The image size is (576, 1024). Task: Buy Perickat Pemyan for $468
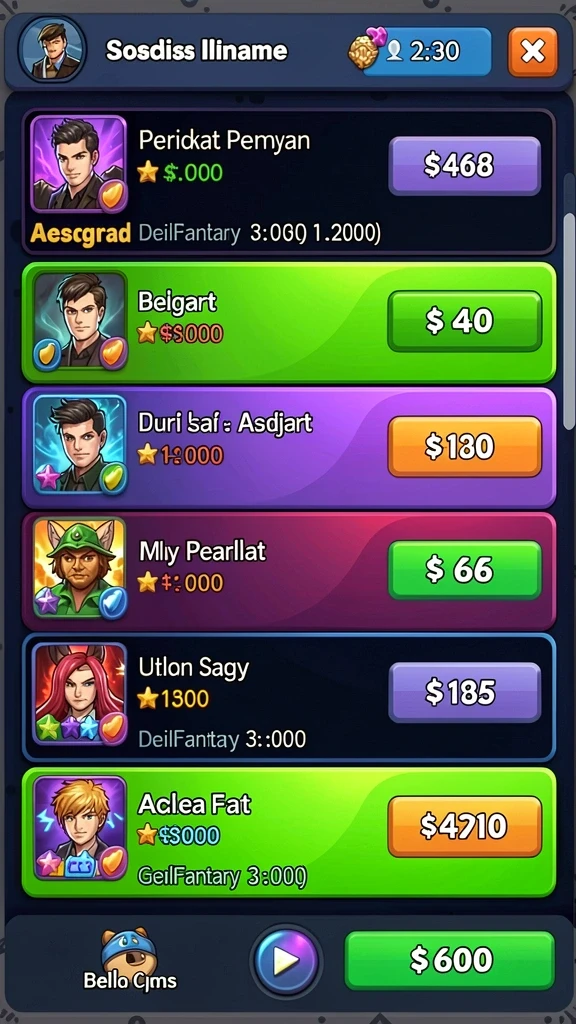[x=464, y=166]
